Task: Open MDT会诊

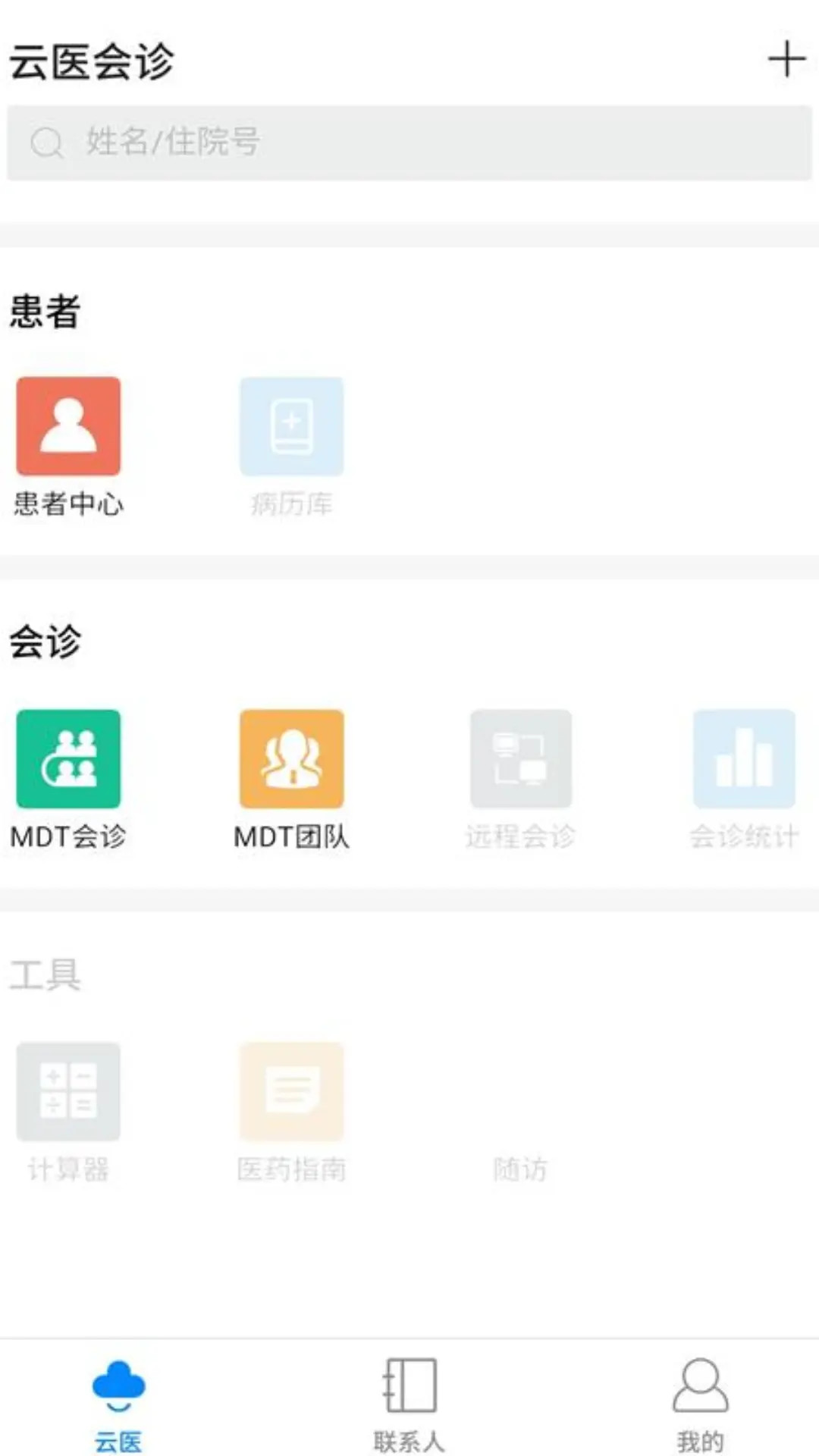Action: pyautogui.click(x=68, y=780)
